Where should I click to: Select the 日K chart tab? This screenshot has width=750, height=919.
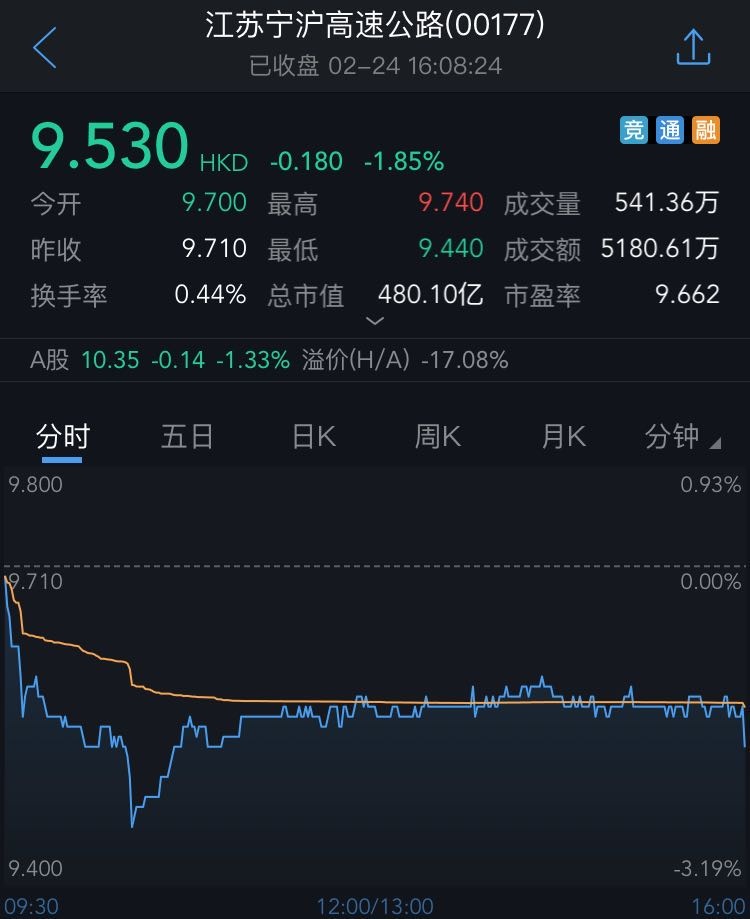click(x=313, y=437)
